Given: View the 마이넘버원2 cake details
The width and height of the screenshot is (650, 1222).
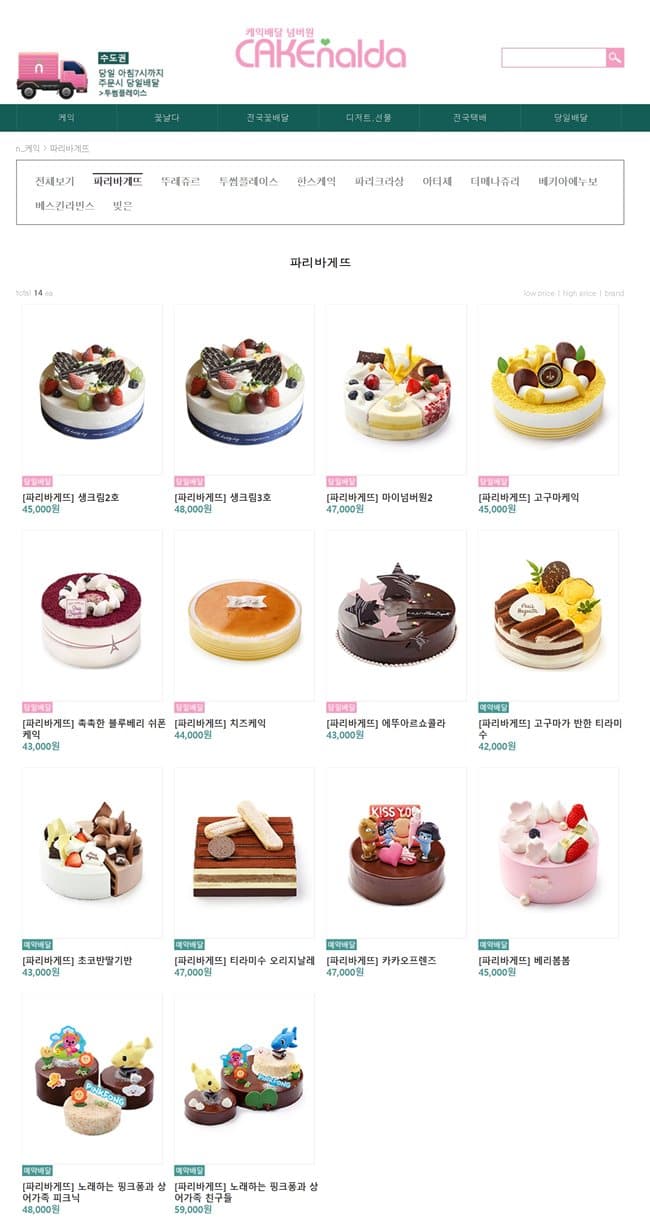Looking at the screenshot, I should coord(396,390).
